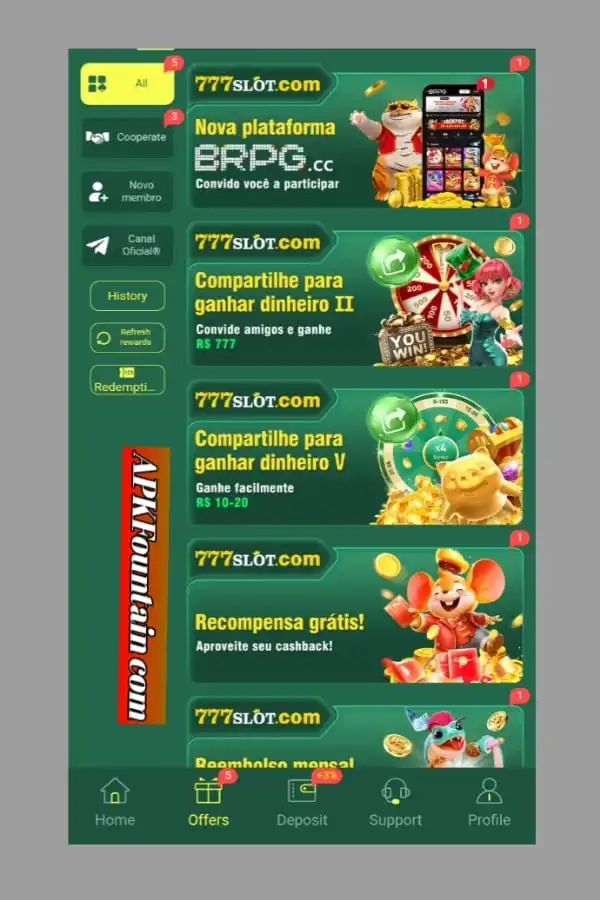
Task: Select the All offers category
Action: (127, 84)
